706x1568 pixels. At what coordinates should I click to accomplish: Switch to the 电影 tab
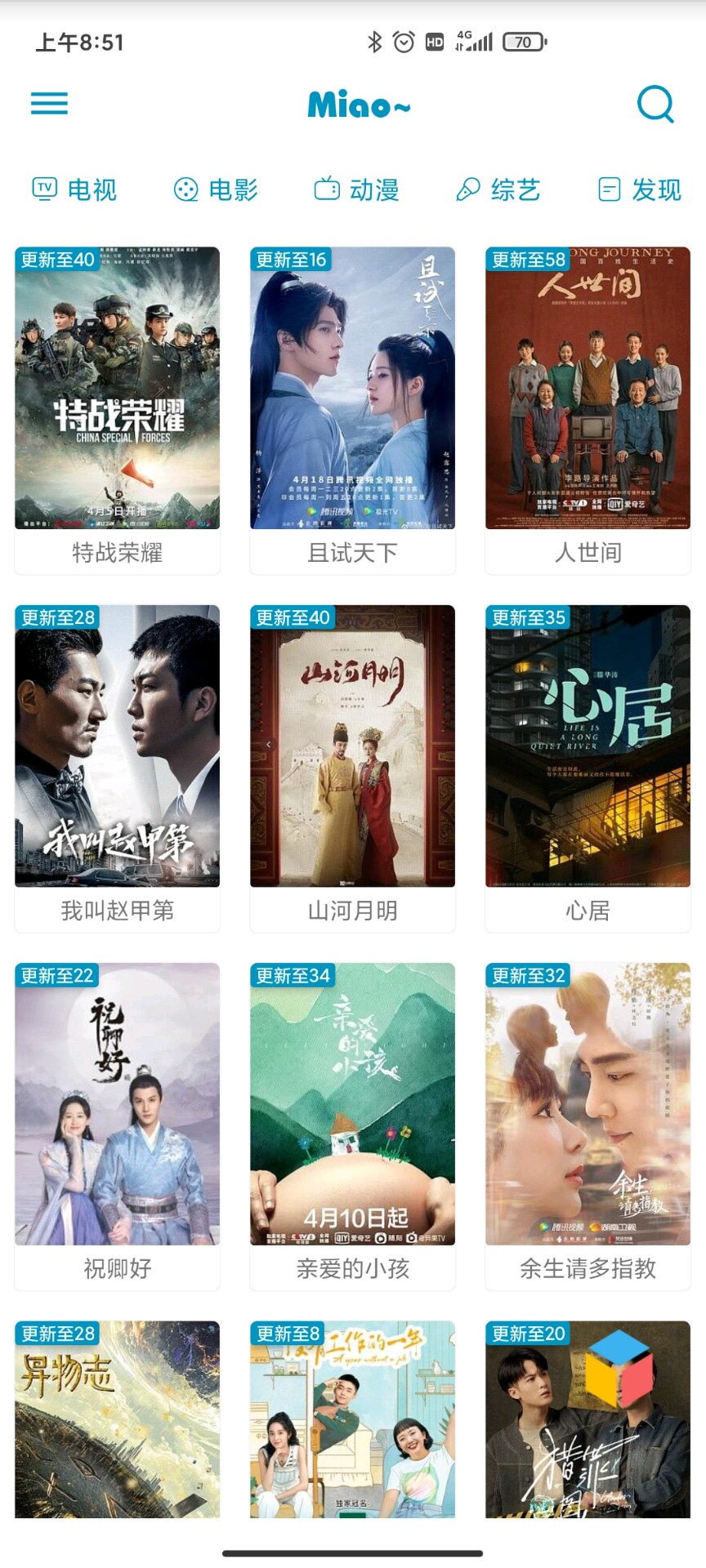click(216, 189)
